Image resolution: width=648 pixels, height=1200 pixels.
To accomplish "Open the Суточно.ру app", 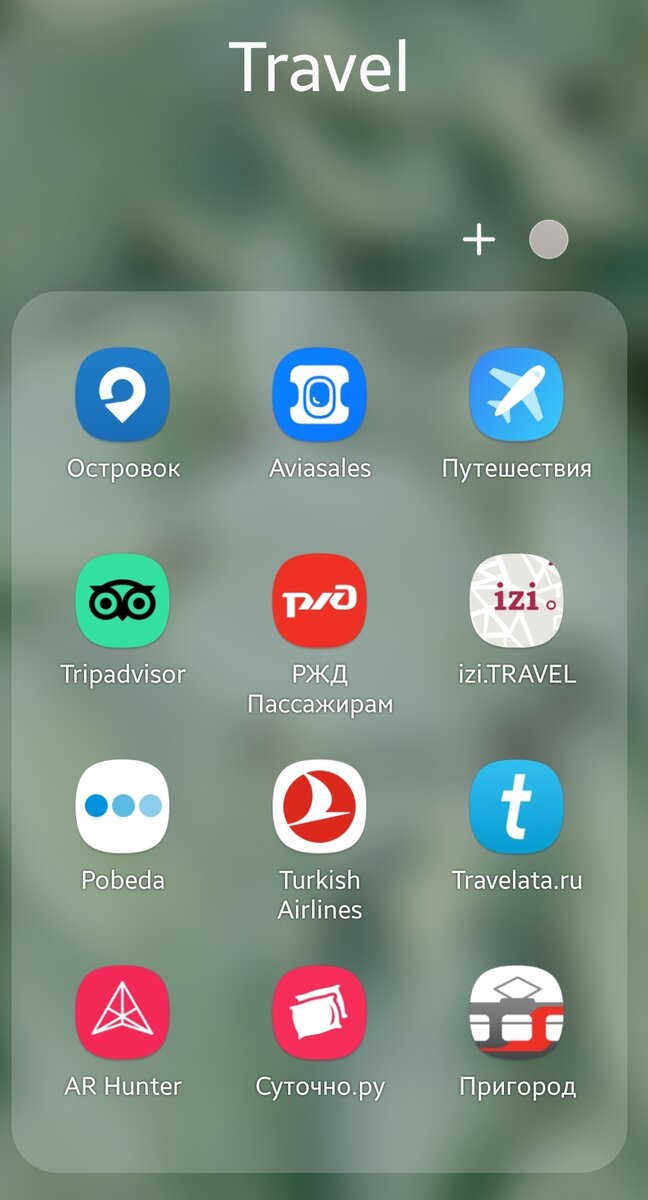I will pos(320,1013).
